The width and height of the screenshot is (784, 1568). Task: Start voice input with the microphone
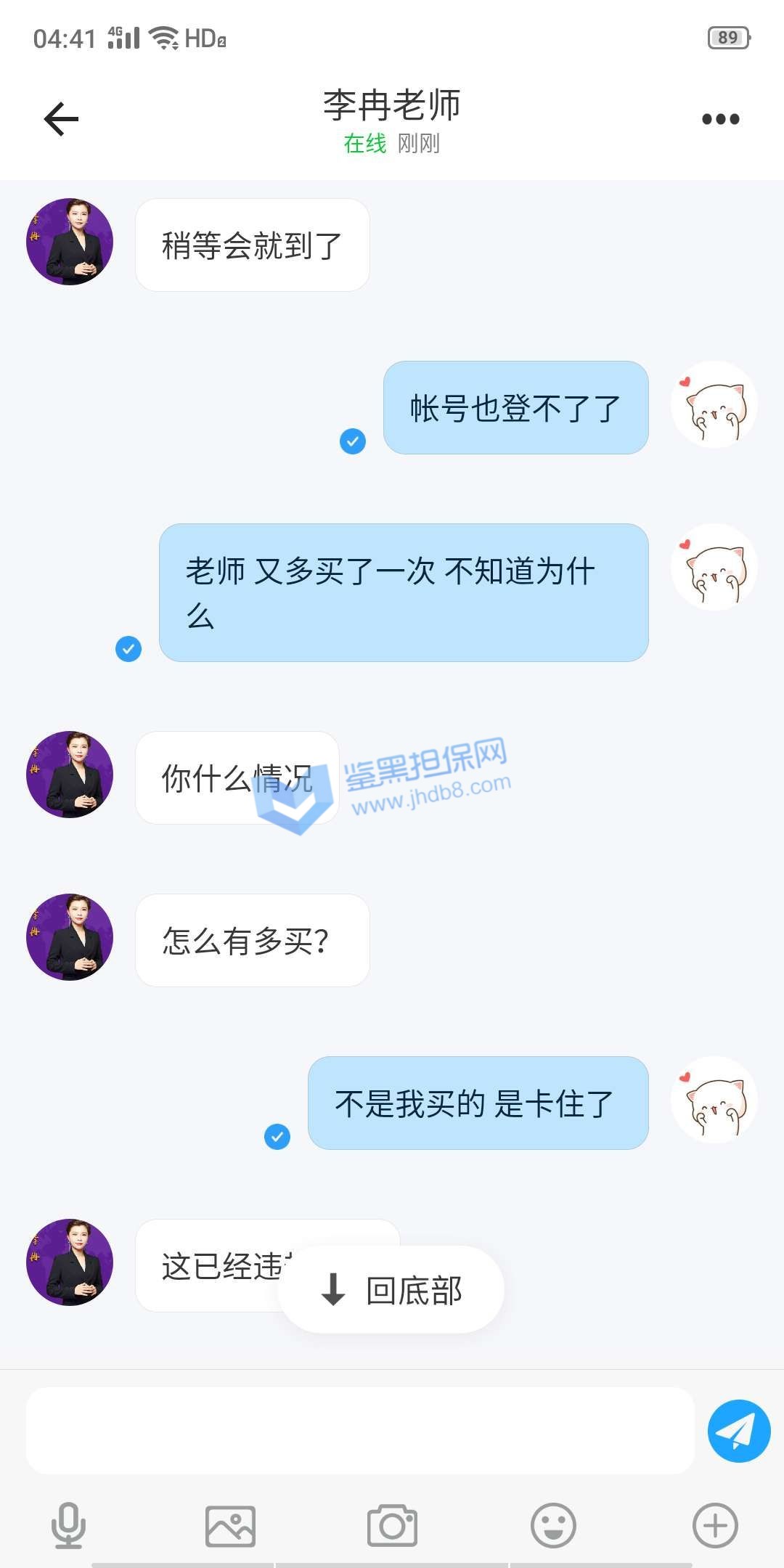click(x=69, y=1525)
